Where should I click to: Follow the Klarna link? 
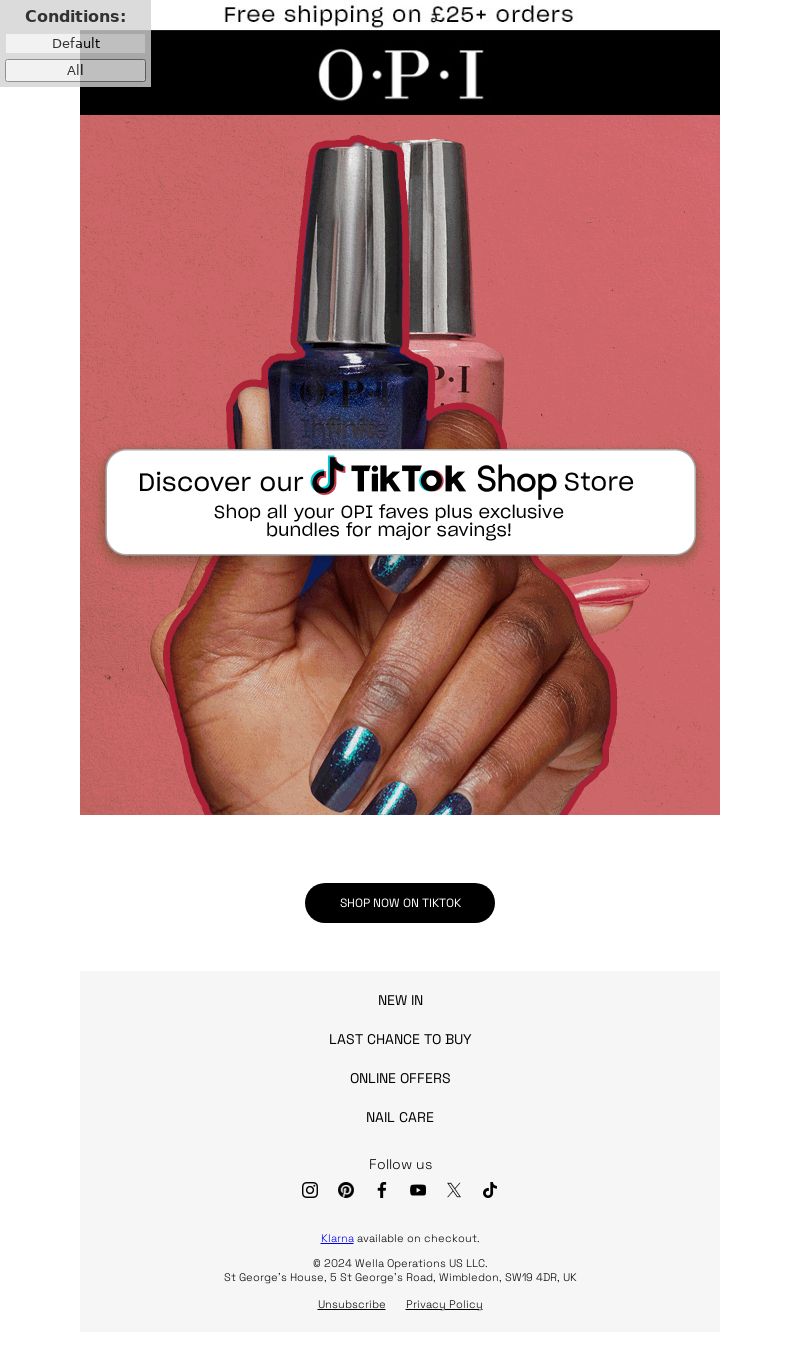[337, 1238]
